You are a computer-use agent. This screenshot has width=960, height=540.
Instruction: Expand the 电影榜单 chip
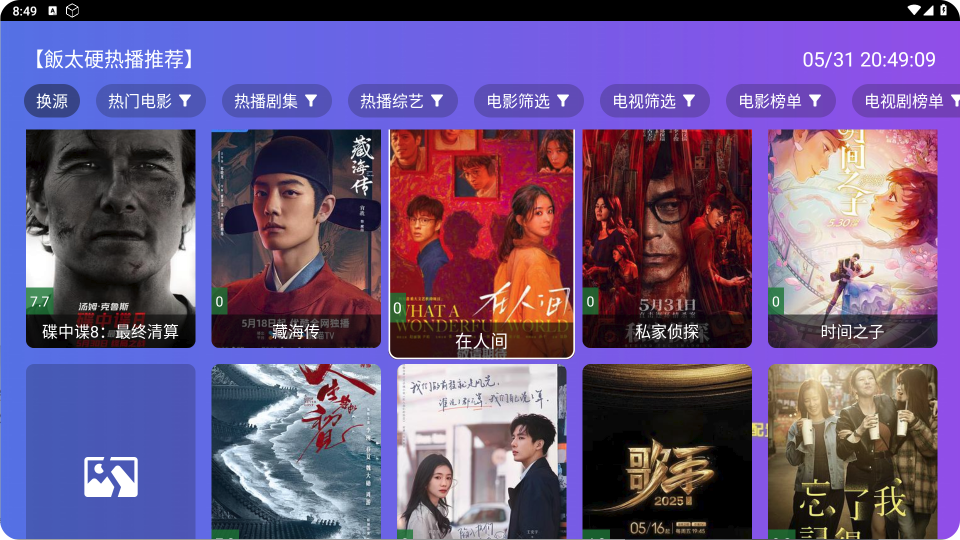point(781,101)
